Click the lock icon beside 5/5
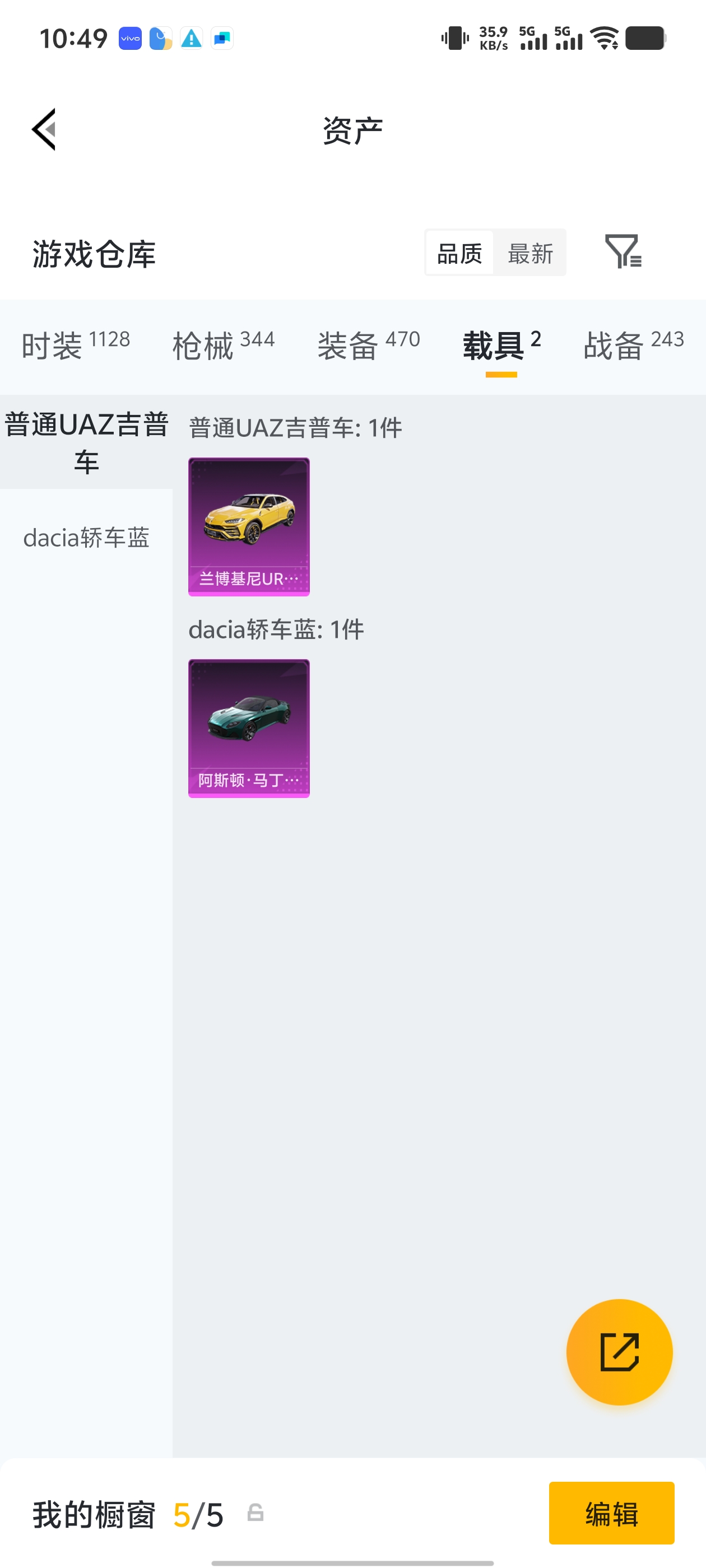This screenshot has width=706, height=1568. pyautogui.click(x=257, y=1514)
